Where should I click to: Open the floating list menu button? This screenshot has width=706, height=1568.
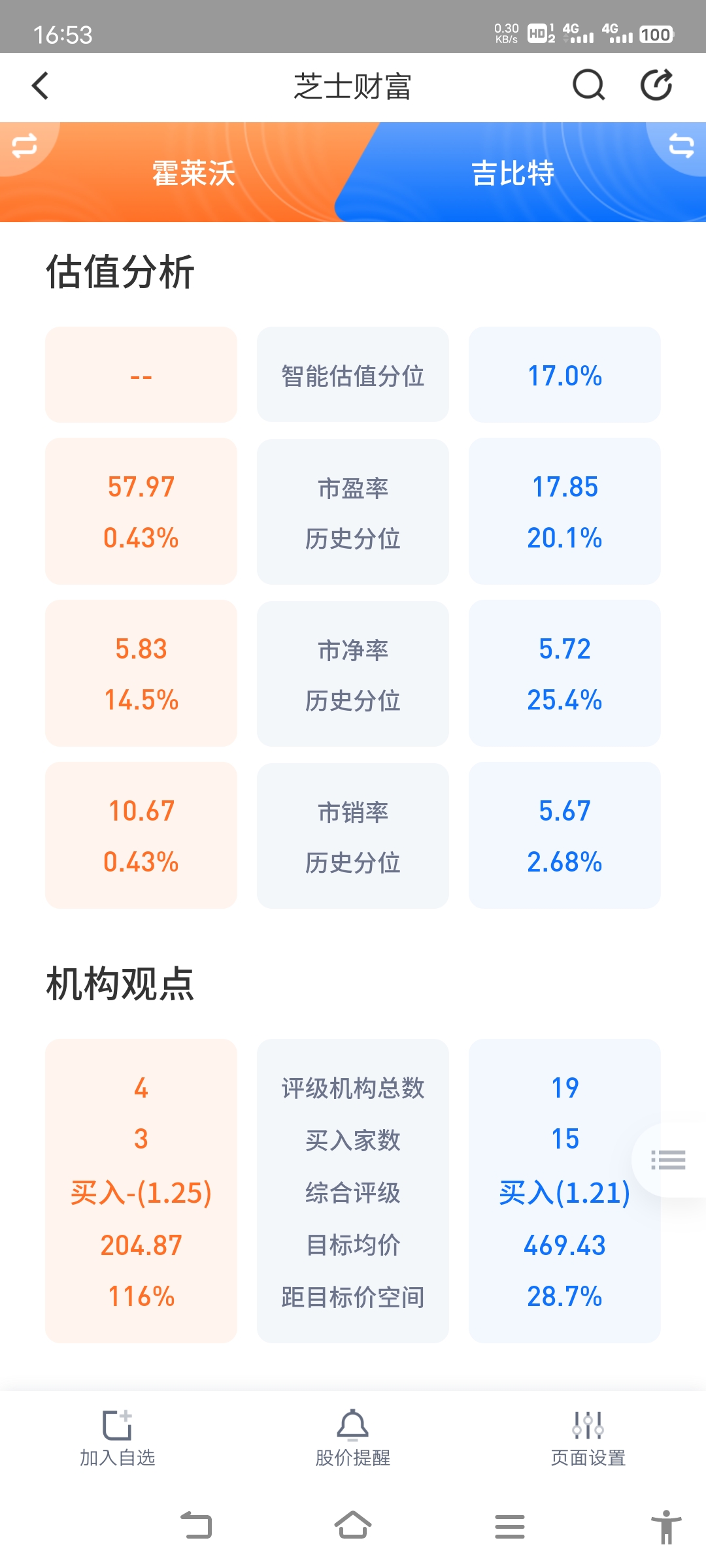click(x=668, y=1160)
